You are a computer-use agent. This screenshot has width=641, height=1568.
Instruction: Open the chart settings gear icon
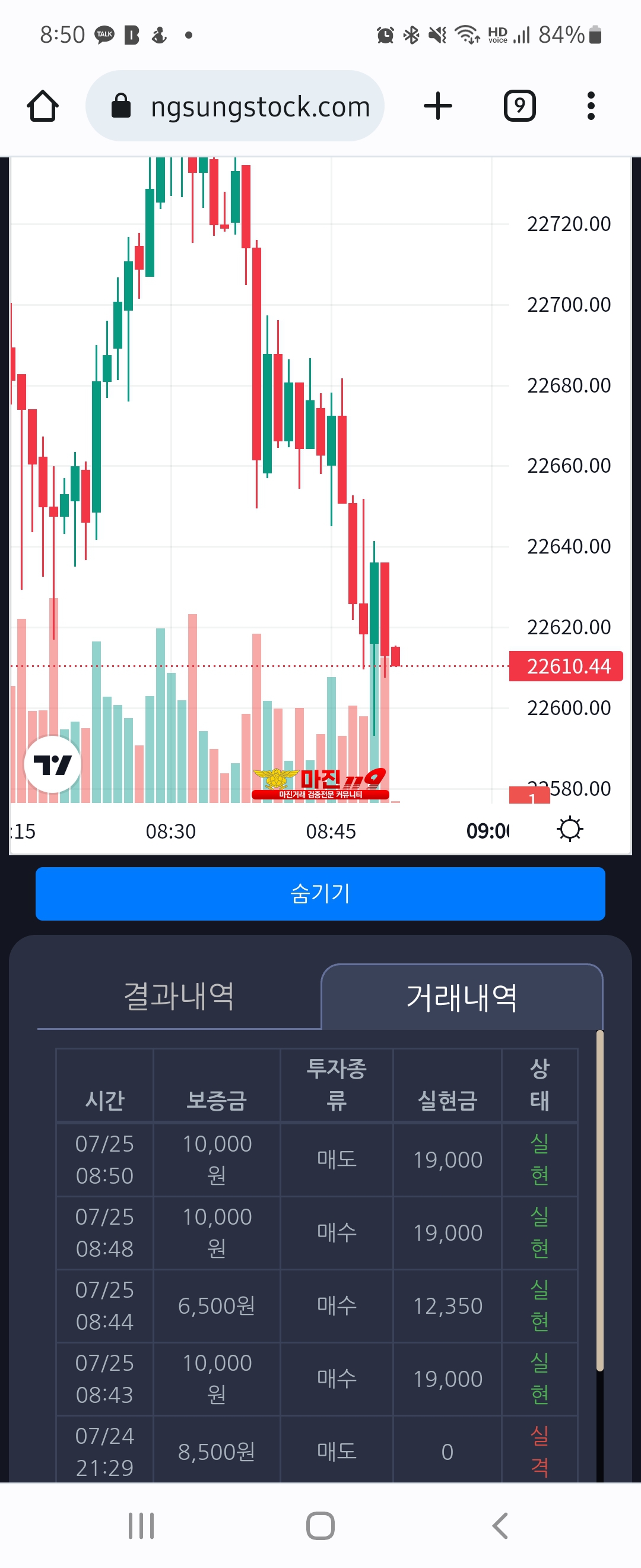pyautogui.click(x=570, y=830)
